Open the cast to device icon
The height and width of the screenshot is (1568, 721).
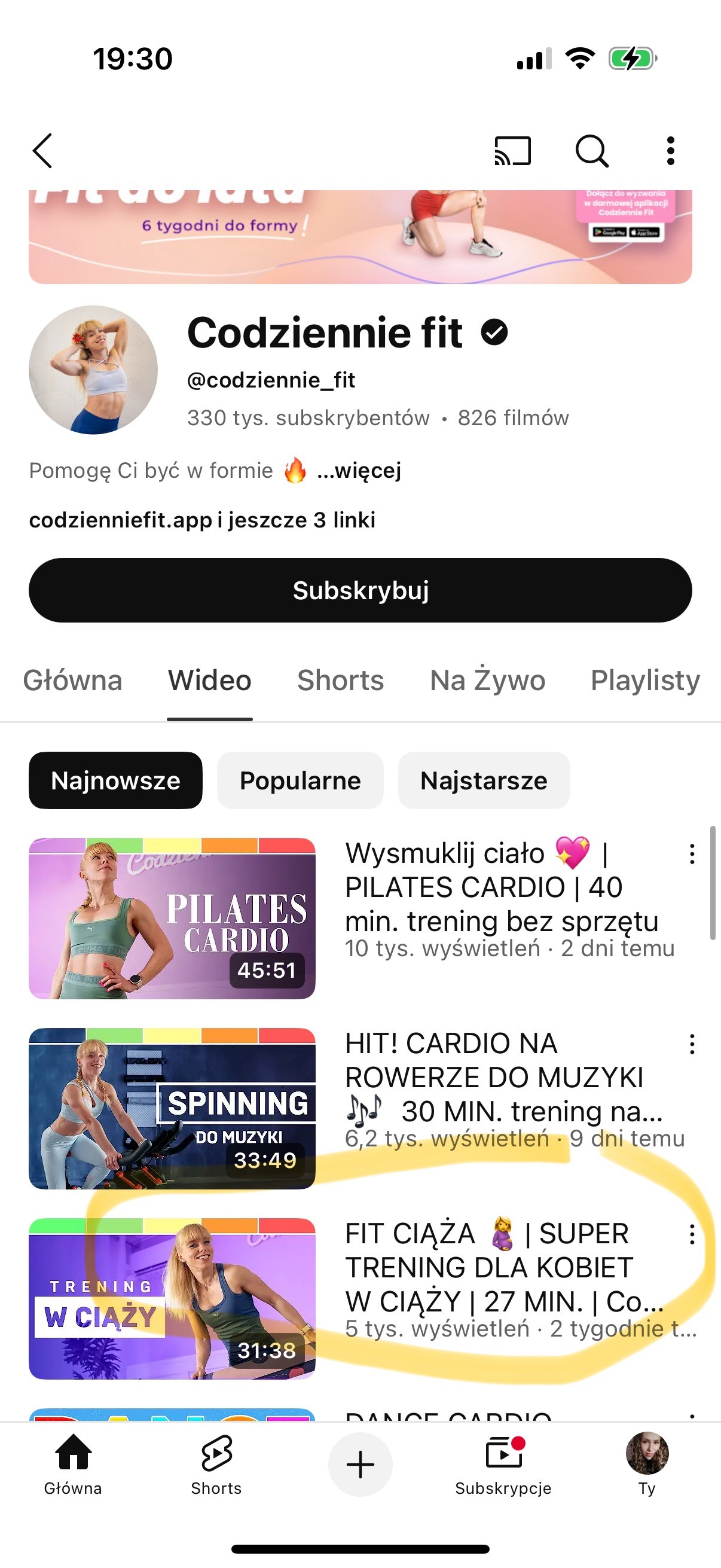[x=512, y=150]
